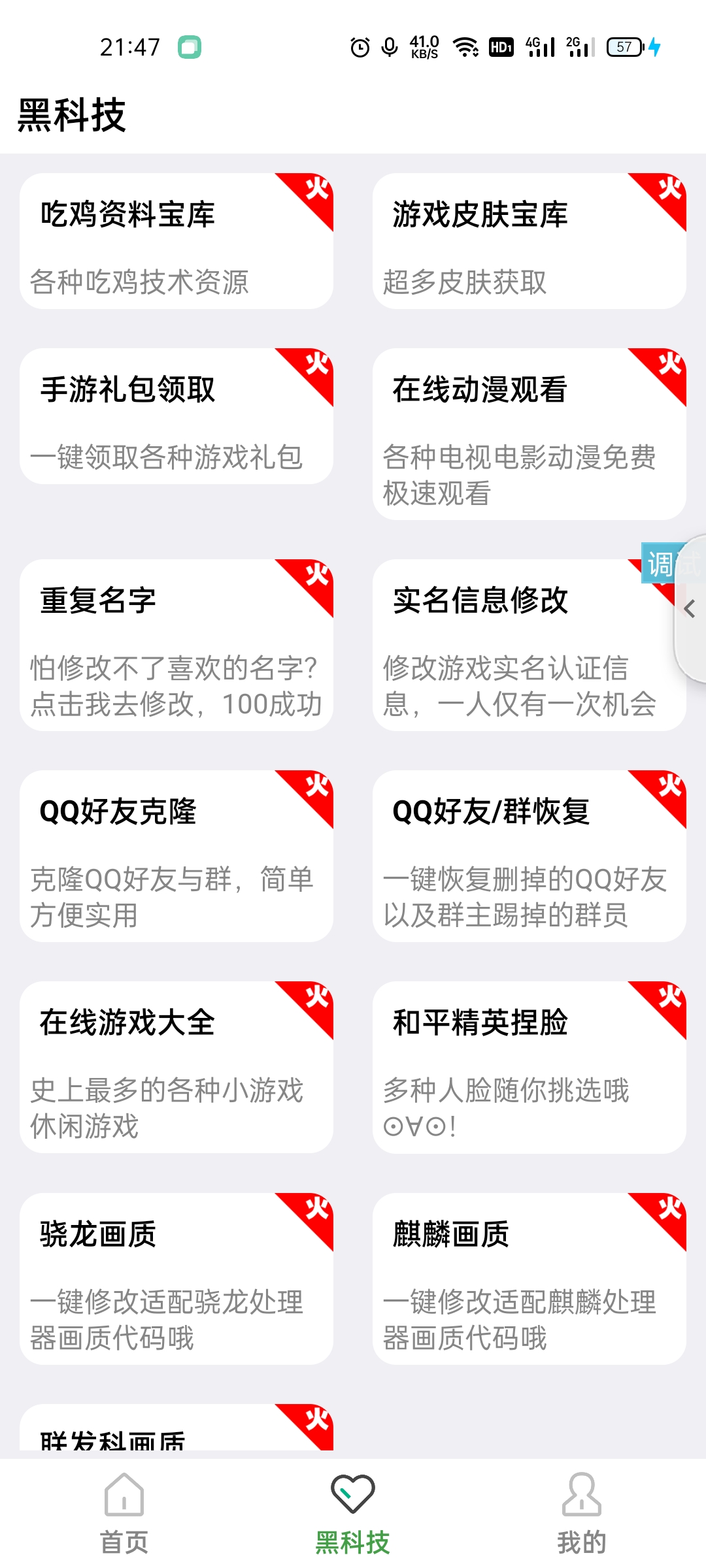Open 在线游戏大全 mini games
This screenshot has width=706, height=1568.
(x=176, y=1071)
